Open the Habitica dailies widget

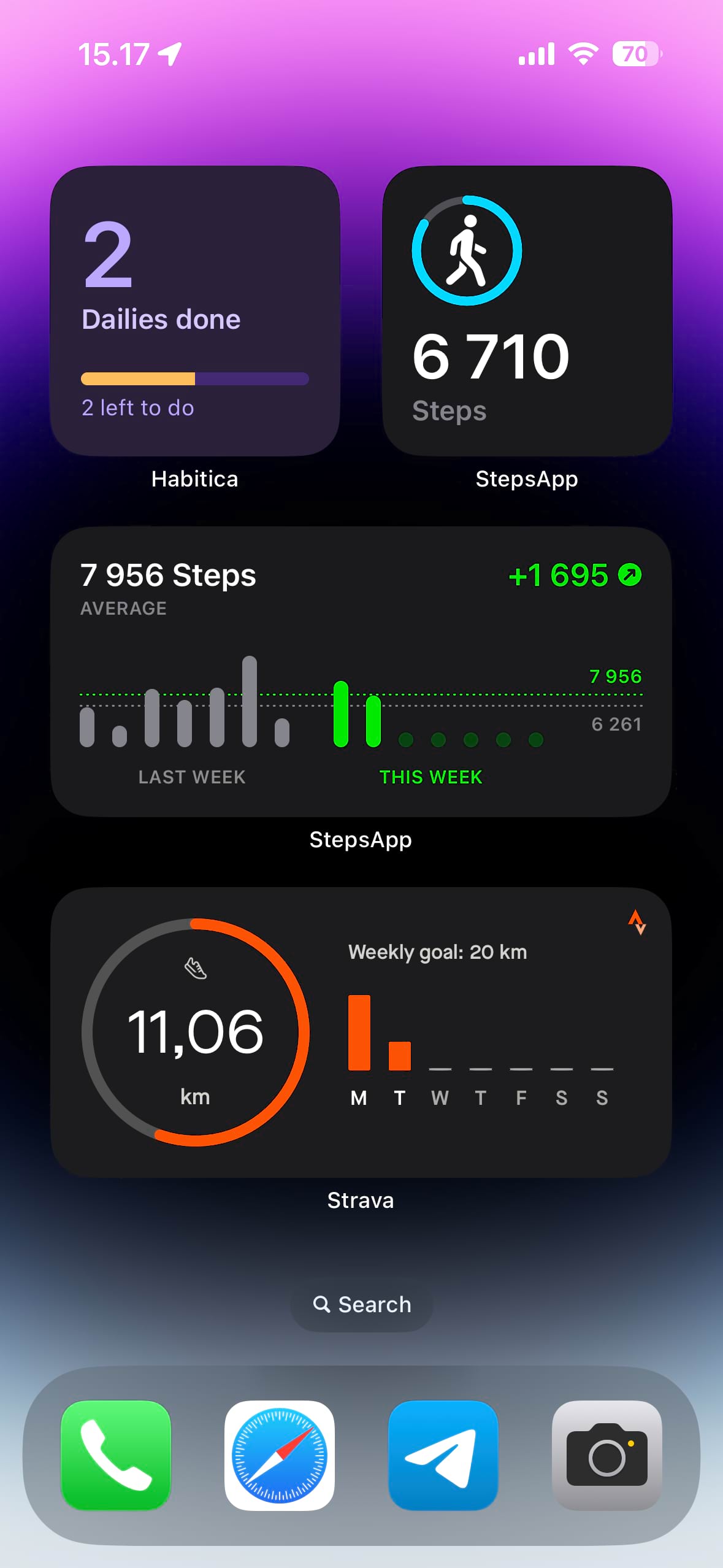coord(195,311)
